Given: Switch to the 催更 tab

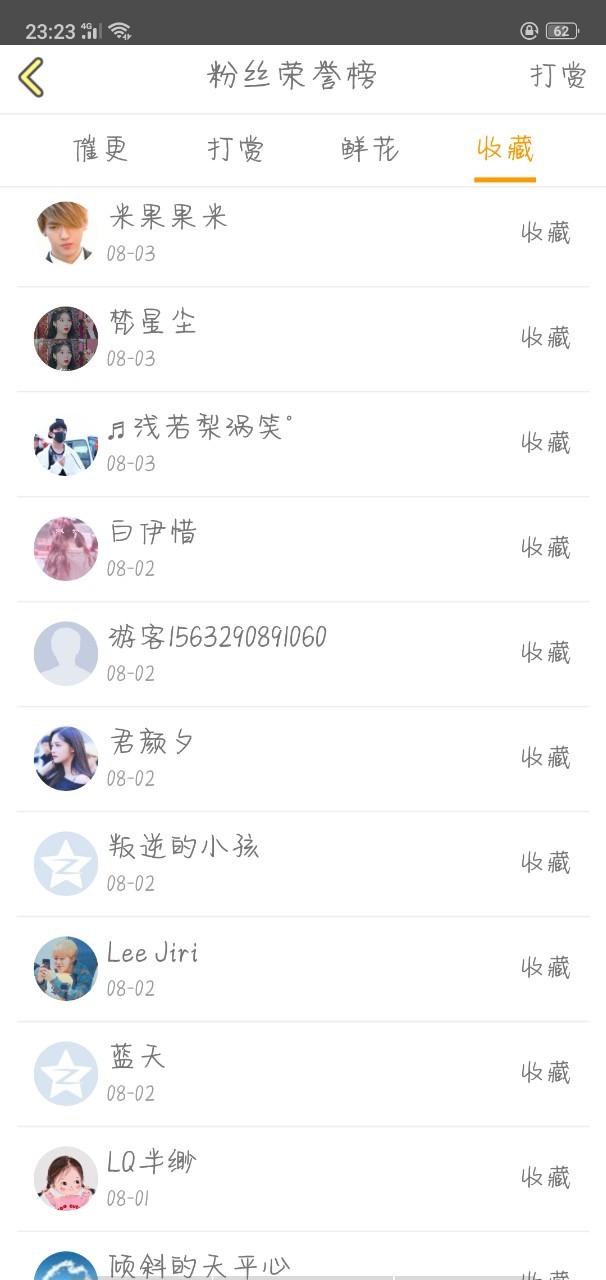Looking at the screenshot, I should pyautogui.click(x=101, y=150).
